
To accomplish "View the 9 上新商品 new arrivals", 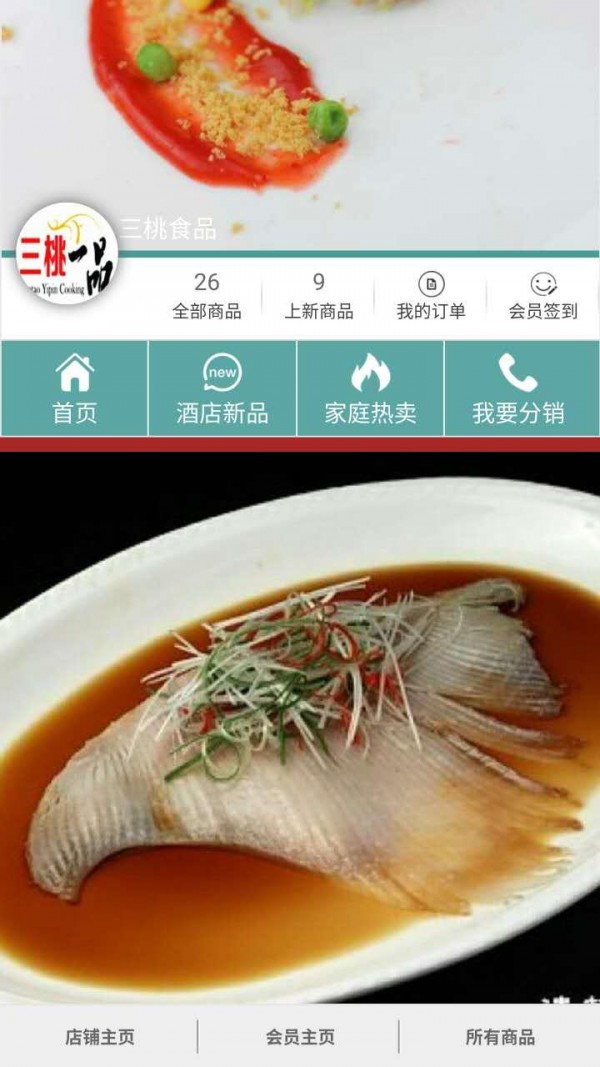I will pyautogui.click(x=318, y=296).
